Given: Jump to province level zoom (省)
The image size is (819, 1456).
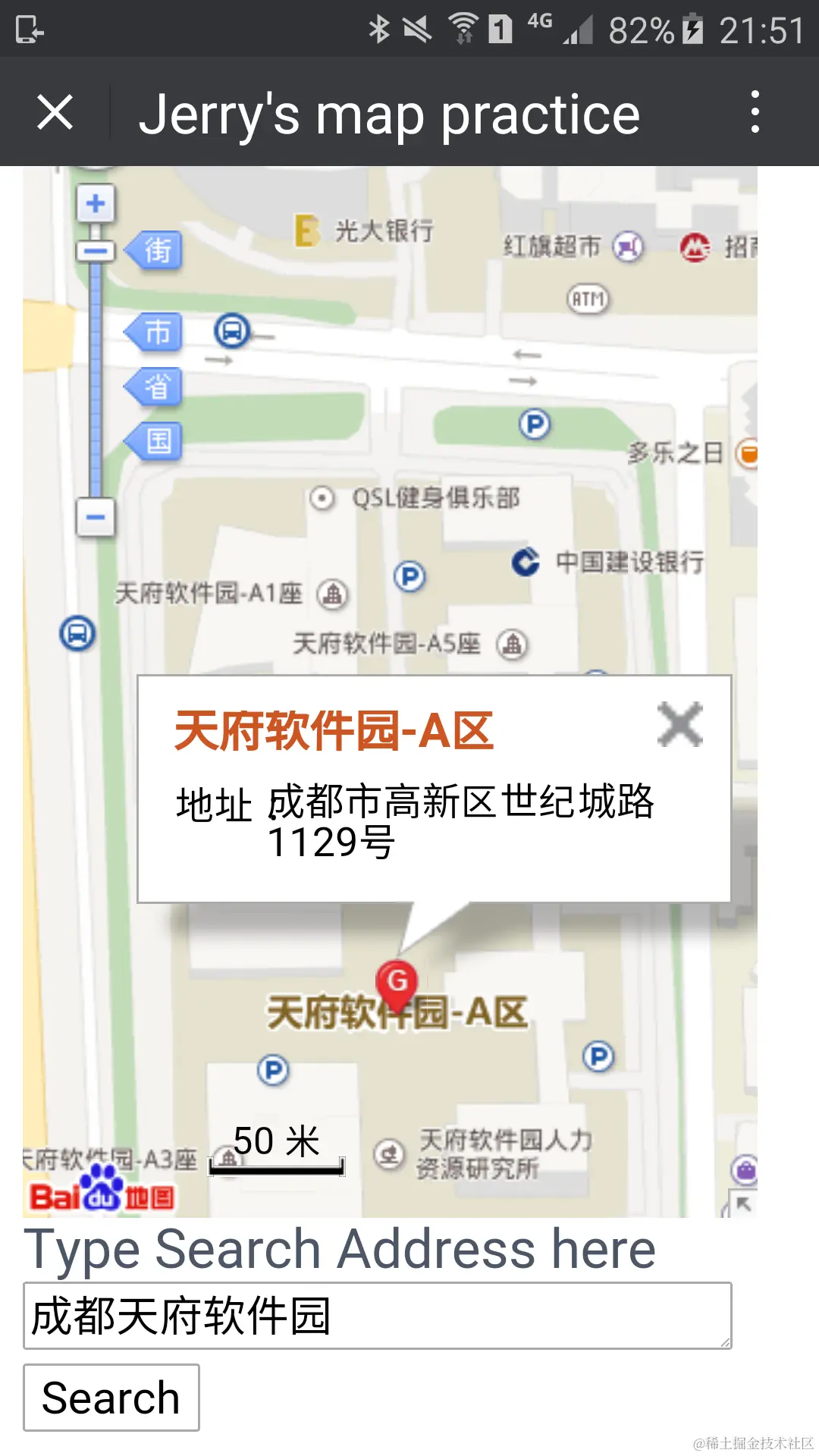Looking at the screenshot, I should point(155,387).
